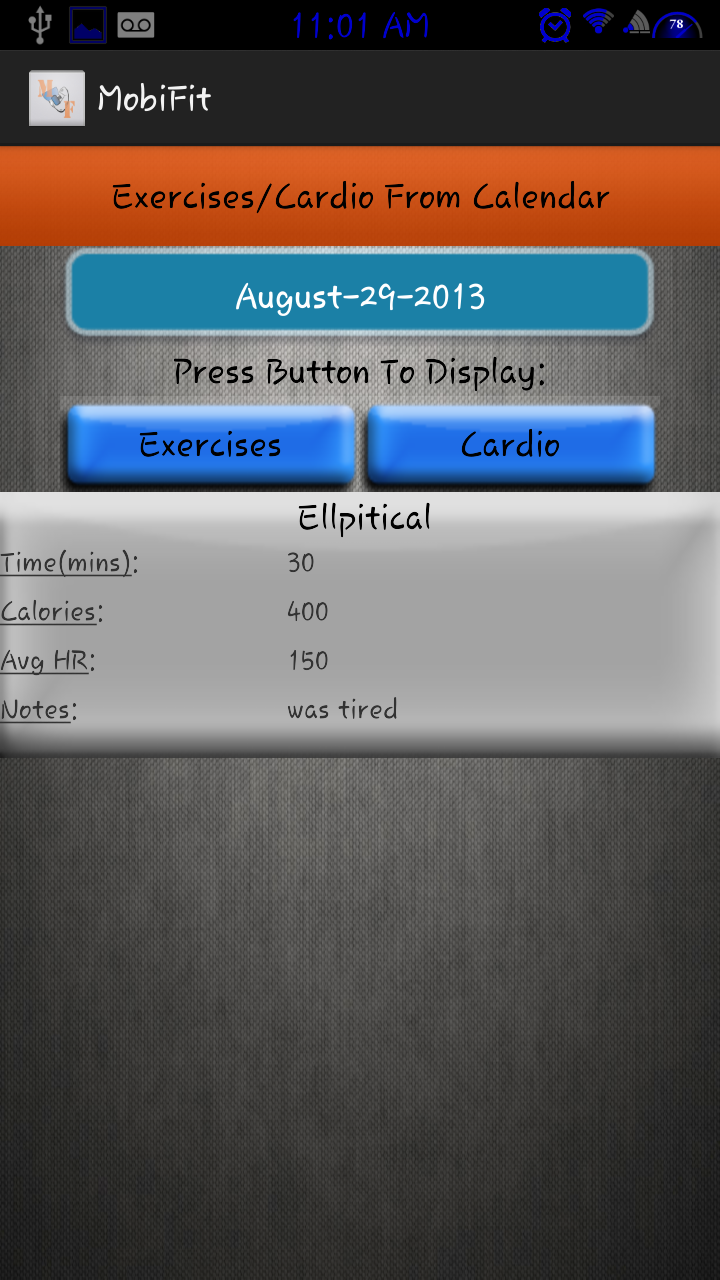Tap the August-29-2013 date selector

(x=359, y=293)
